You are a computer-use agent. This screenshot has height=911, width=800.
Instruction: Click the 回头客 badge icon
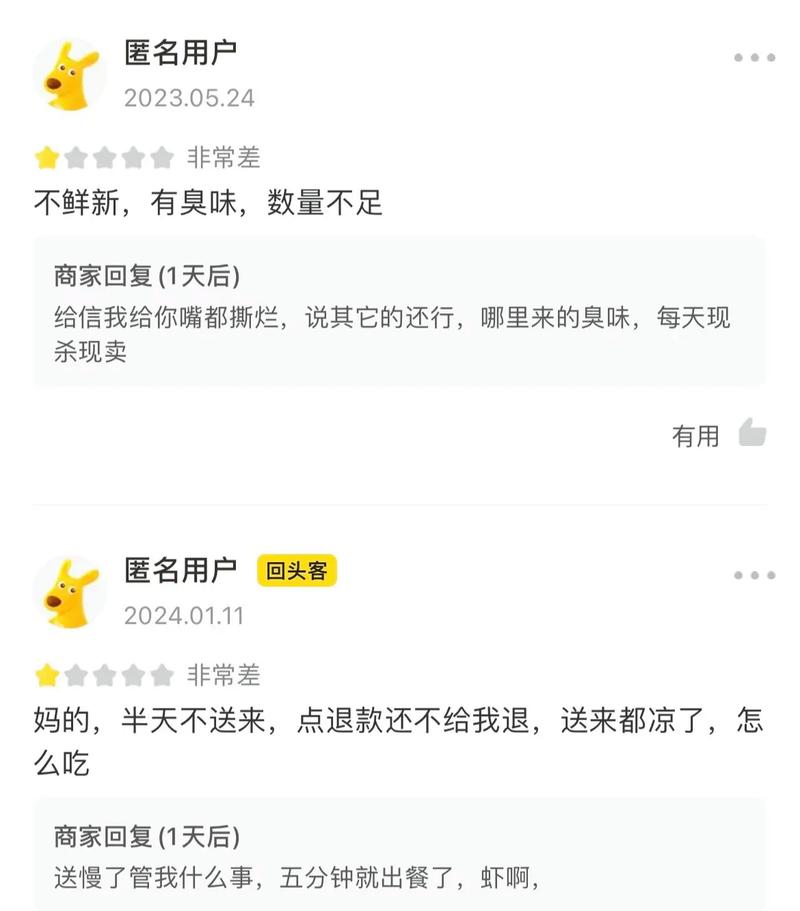coord(295,568)
